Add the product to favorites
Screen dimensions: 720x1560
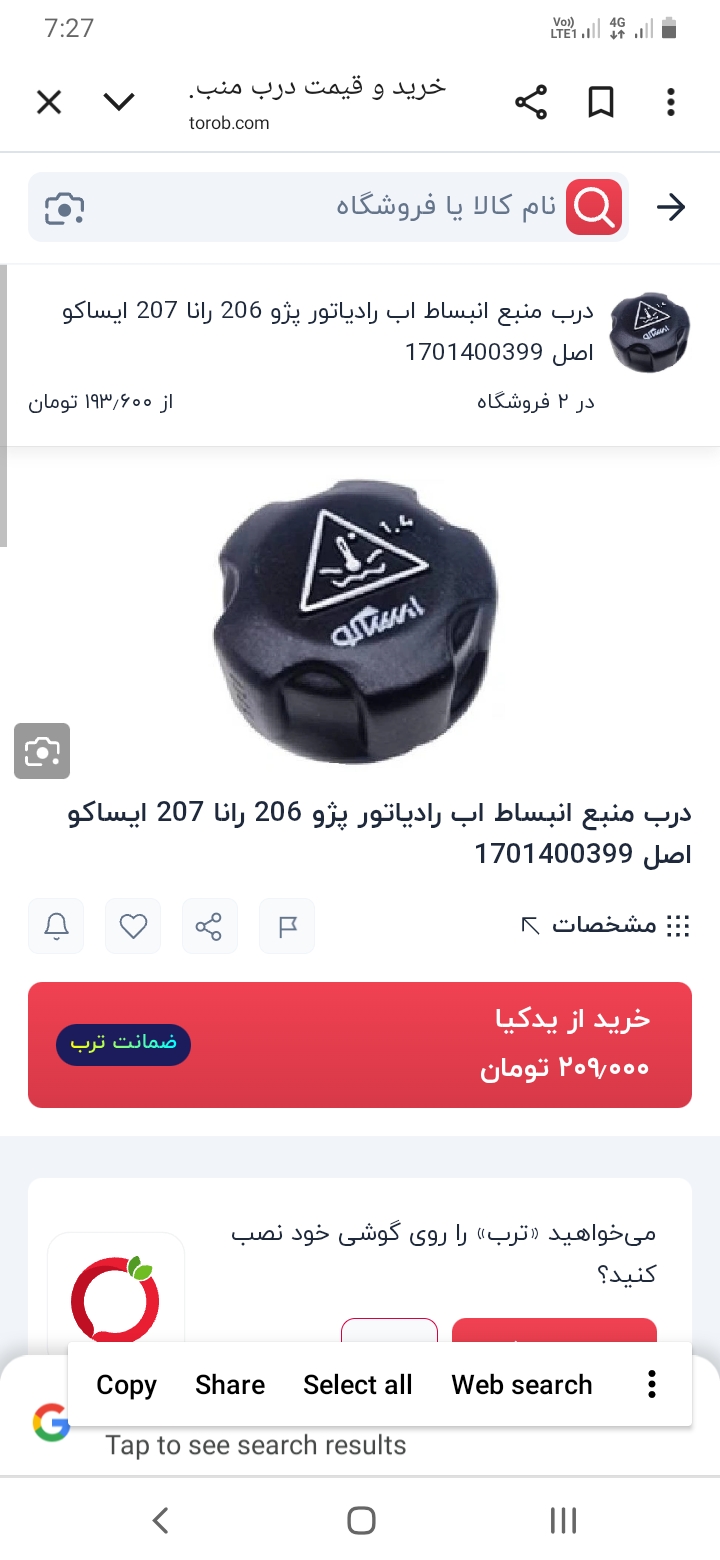[133, 926]
